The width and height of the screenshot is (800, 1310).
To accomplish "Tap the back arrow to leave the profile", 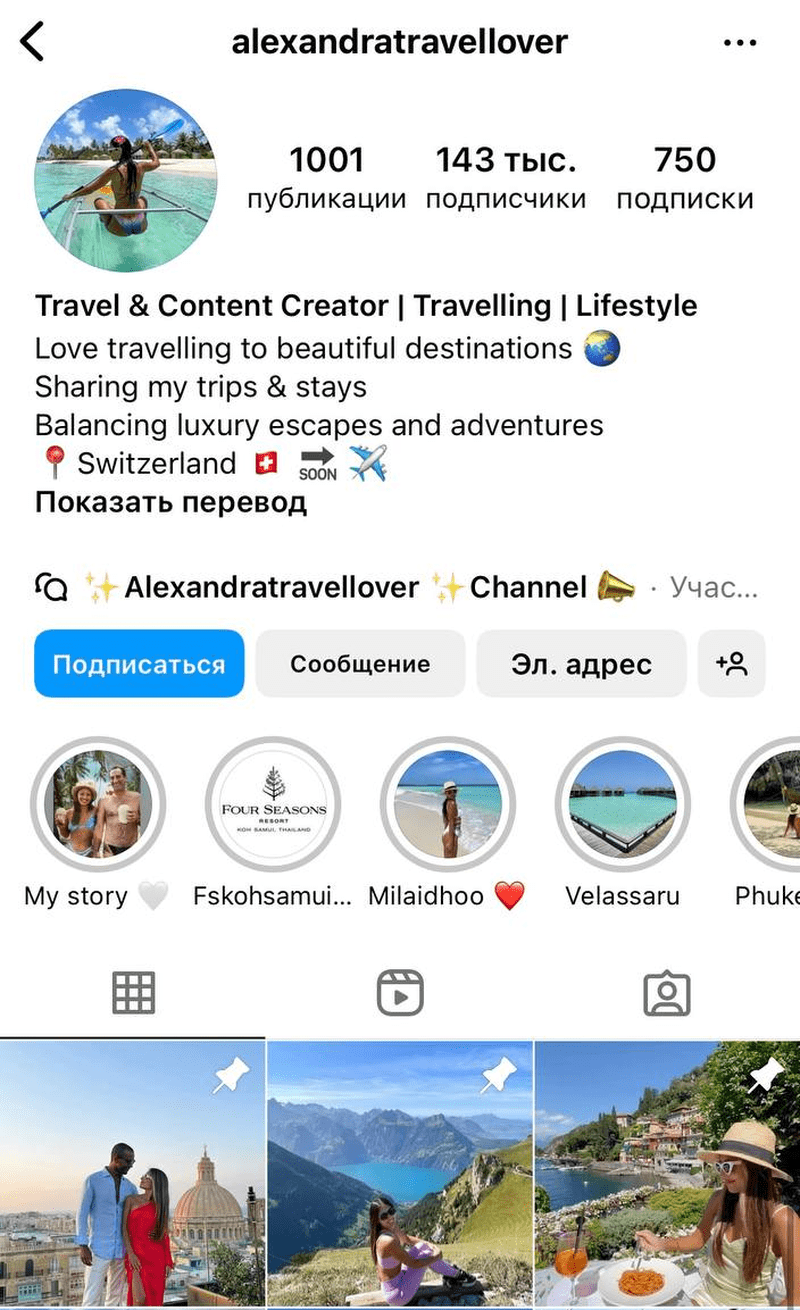I will click(30, 42).
